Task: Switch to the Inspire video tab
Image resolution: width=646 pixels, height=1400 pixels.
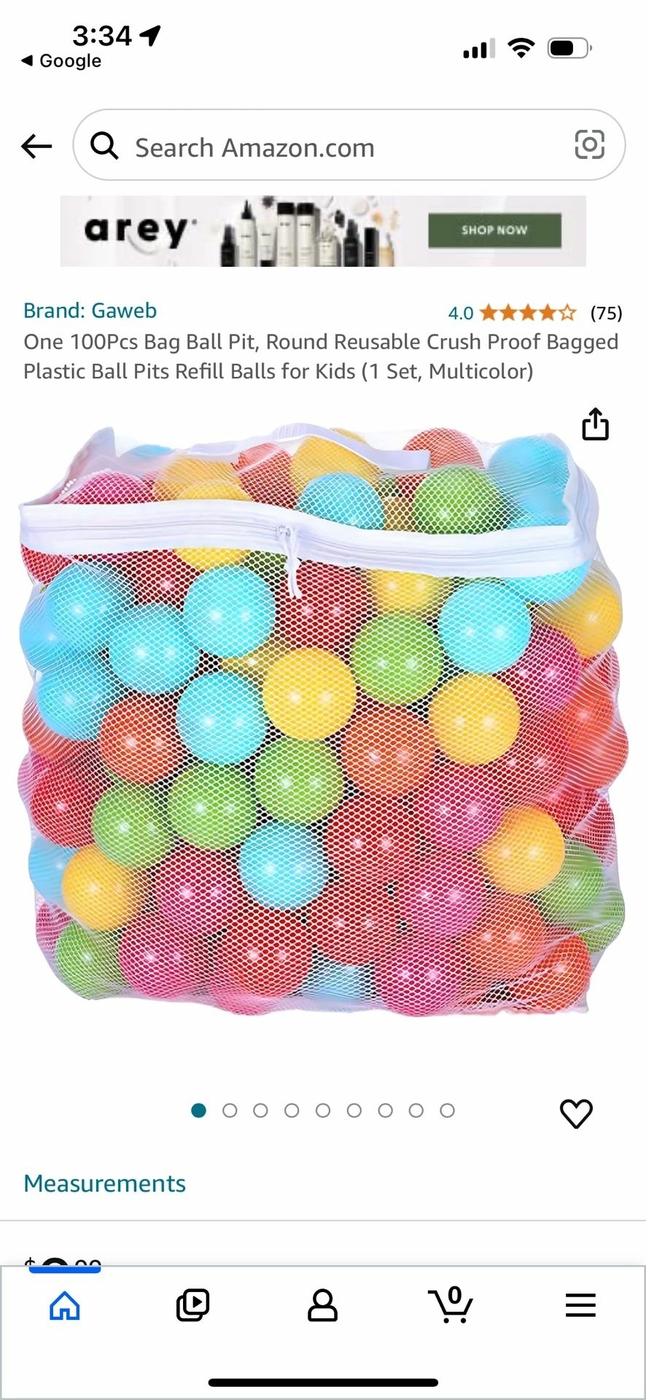Action: coord(193,1305)
